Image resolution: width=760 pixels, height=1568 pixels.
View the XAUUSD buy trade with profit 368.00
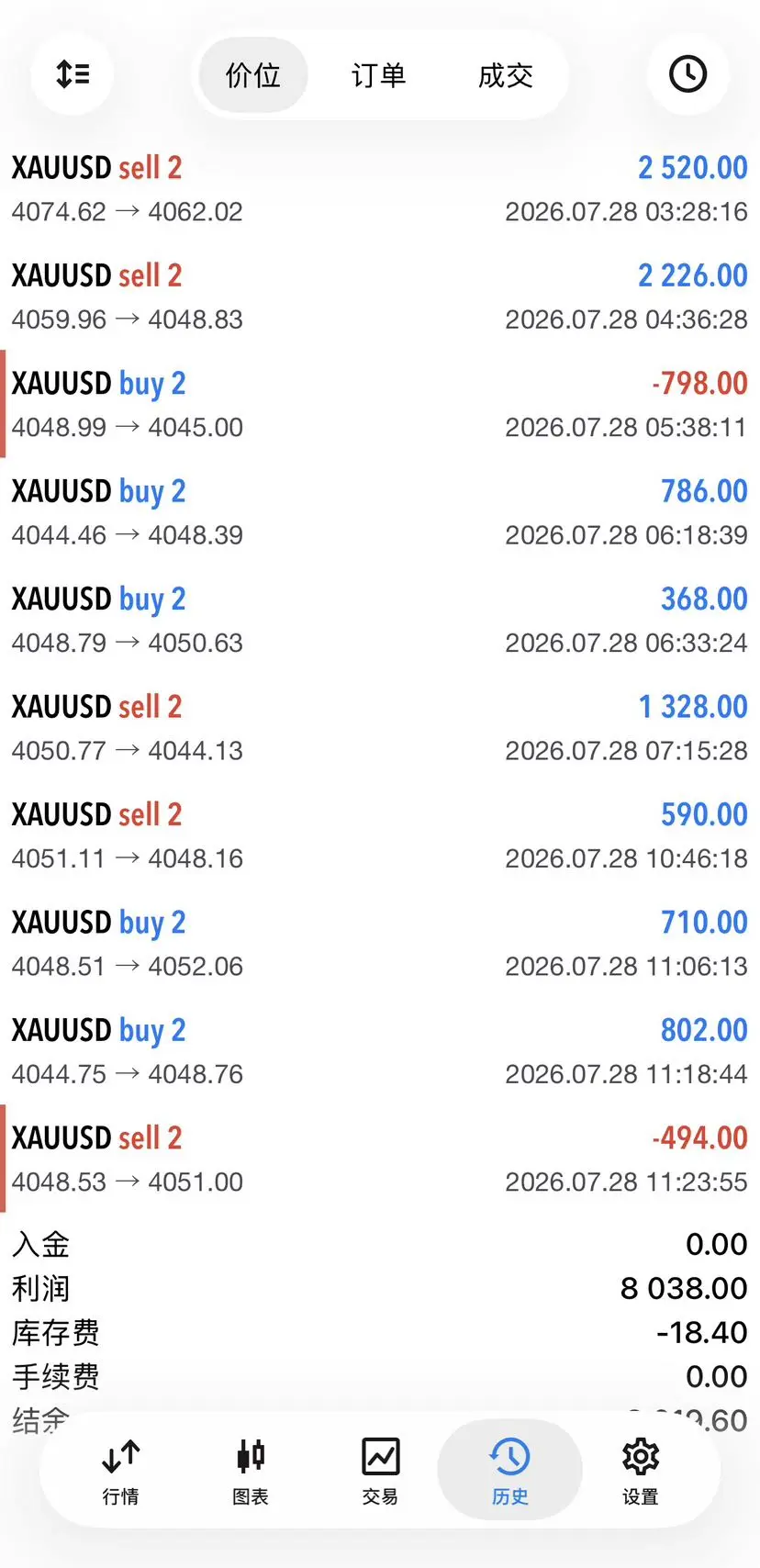[x=380, y=620]
